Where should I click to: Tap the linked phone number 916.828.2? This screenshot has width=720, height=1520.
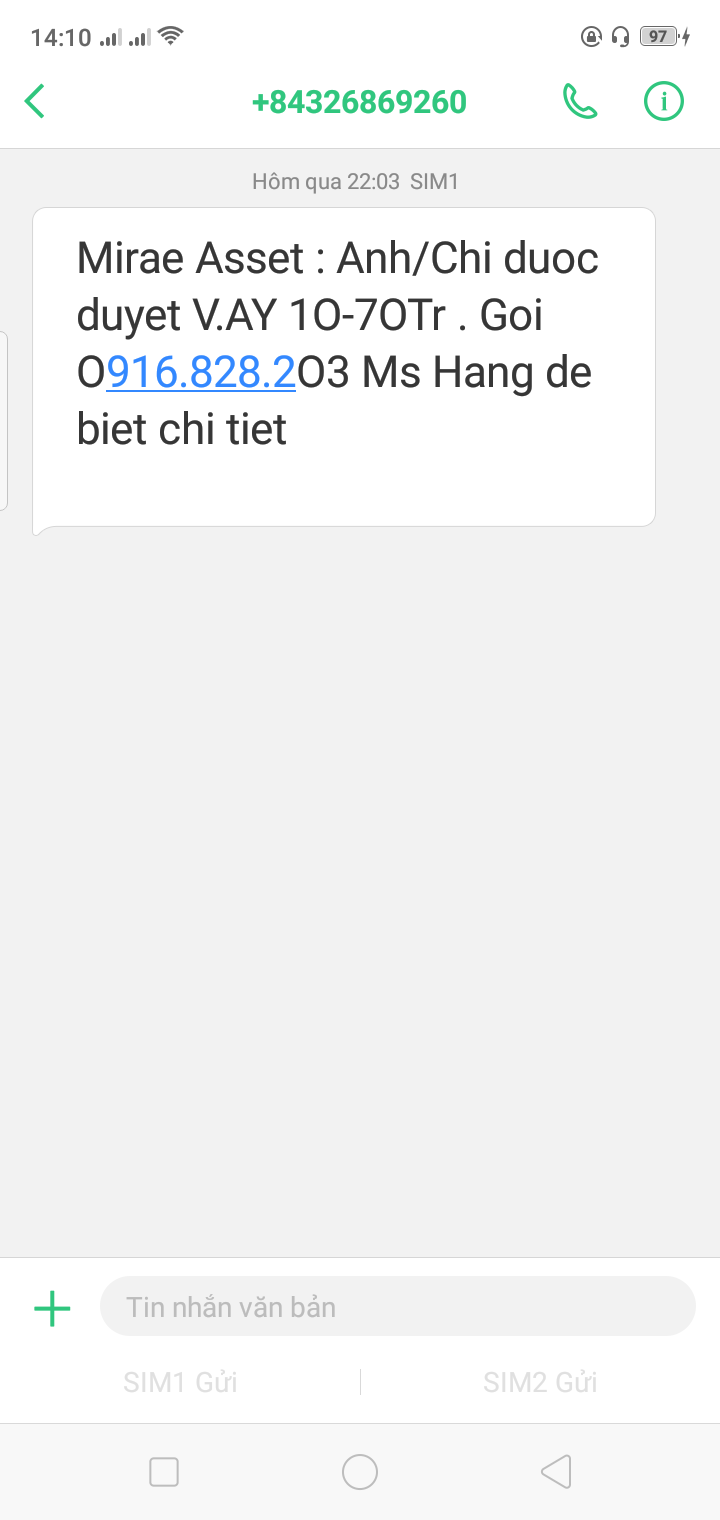pos(200,372)
